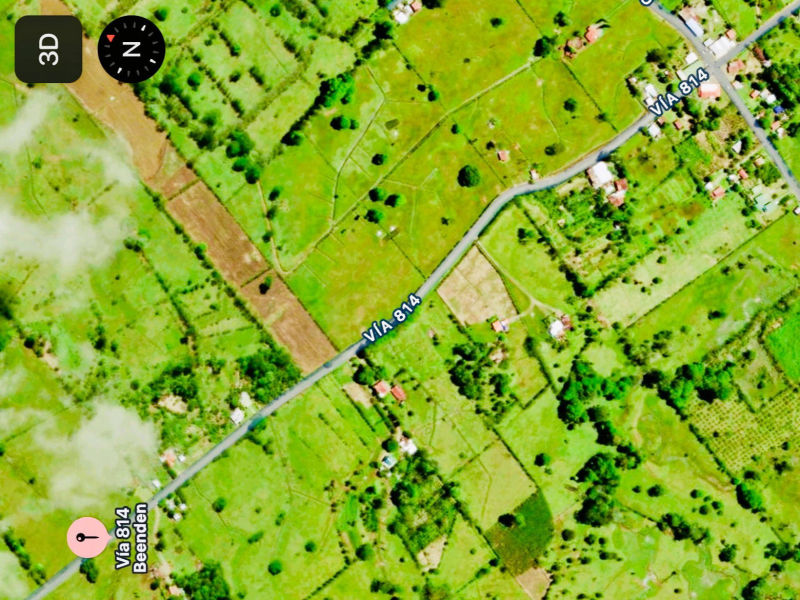The width and height of the screenshot is (800, 600).
Task: Open the Vía 814 Beenden map pin
Action: pyautogui.click(x=88, y=538)
